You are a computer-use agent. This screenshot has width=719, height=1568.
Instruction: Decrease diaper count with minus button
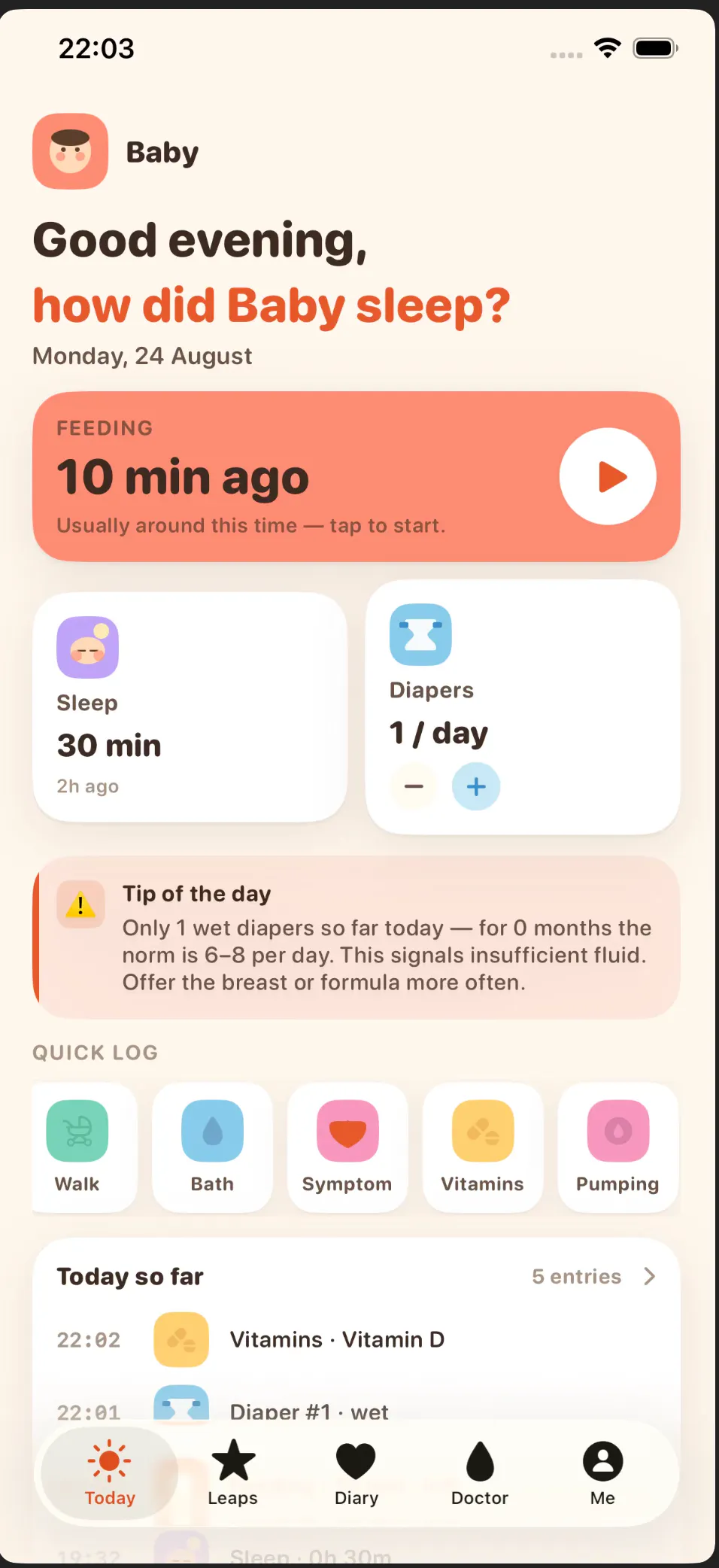point(414,786)
